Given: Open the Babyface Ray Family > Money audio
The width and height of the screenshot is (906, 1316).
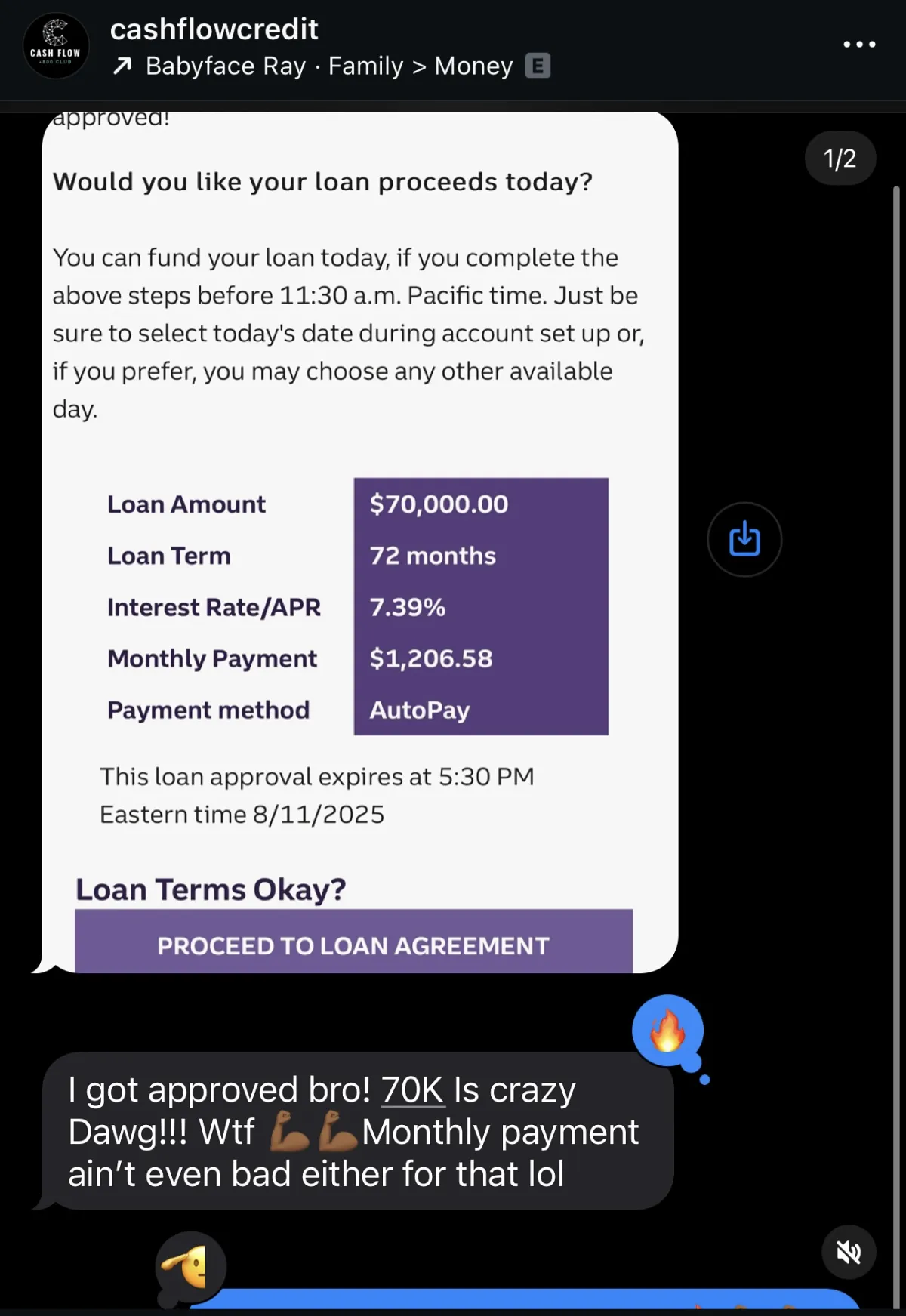Looking at the screenshot, I should point(329,66).
